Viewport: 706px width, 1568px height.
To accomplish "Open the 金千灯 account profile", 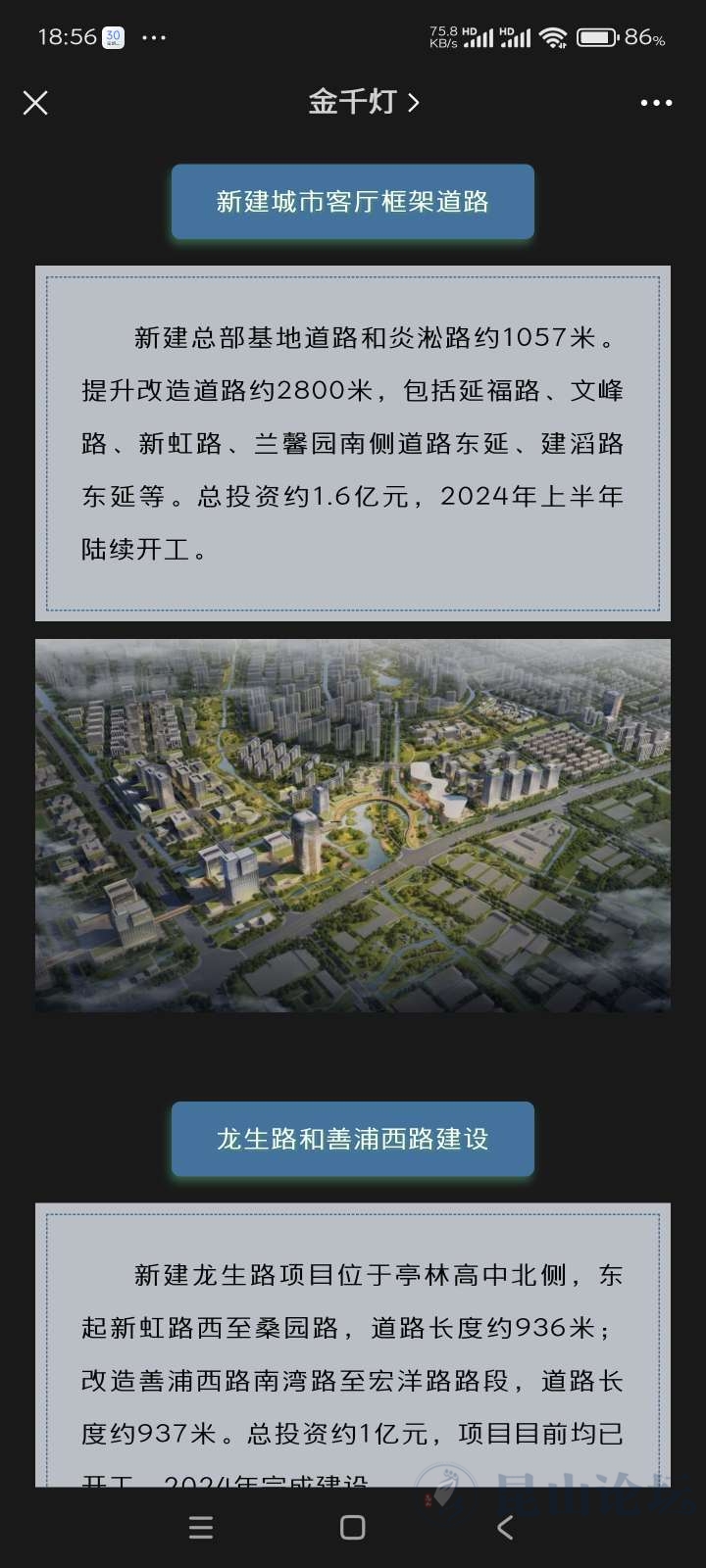I will point(363,102).
